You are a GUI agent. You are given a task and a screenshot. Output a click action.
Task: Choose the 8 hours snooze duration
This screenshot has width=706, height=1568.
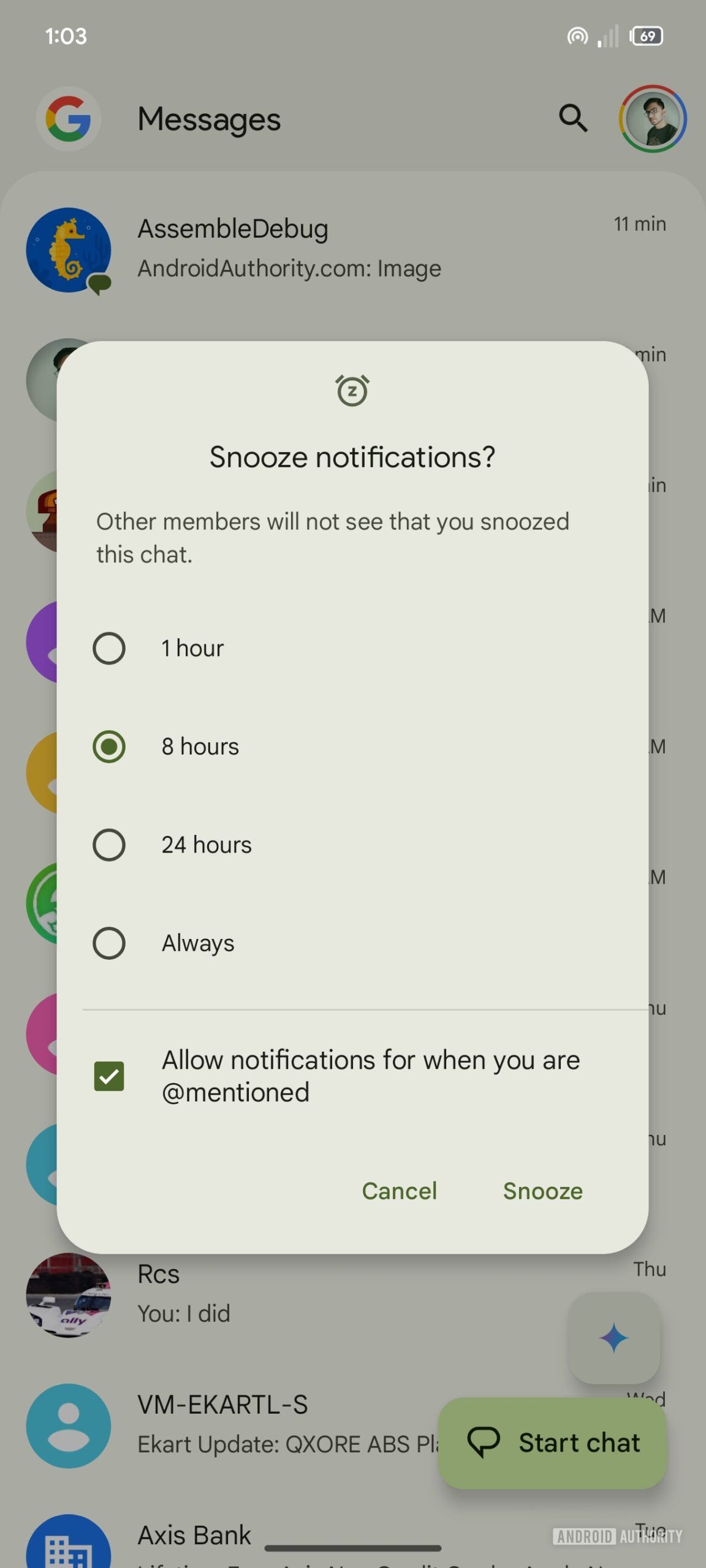click(109, 747)
